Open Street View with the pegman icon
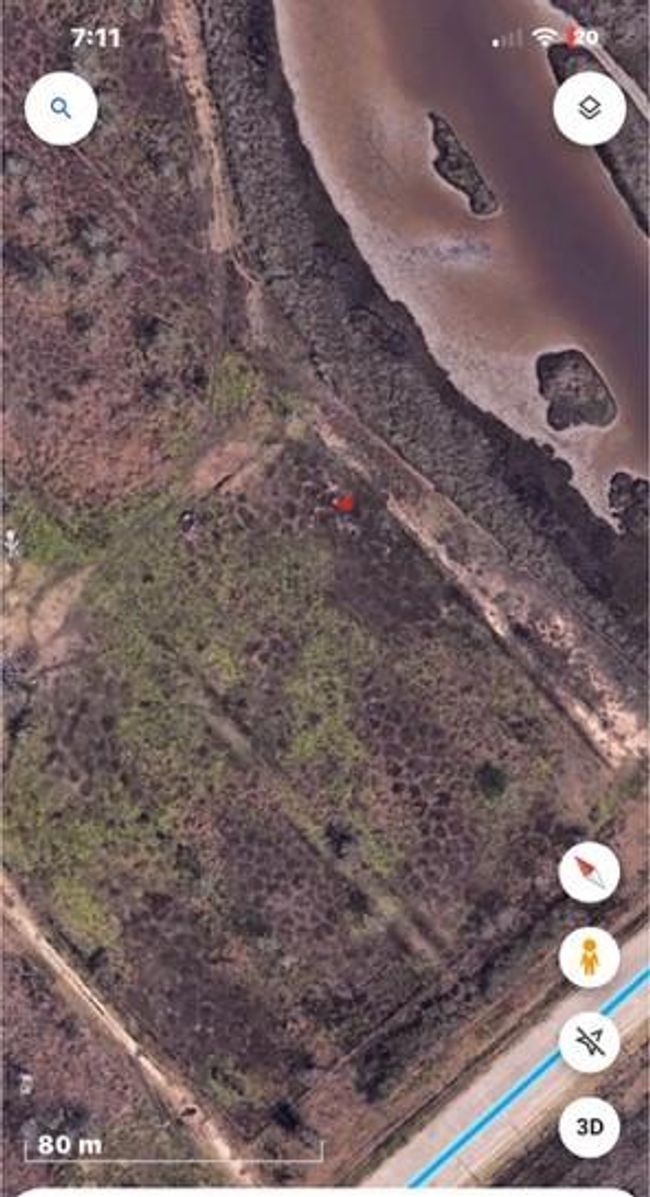This screenshot has height=1197, width=650. 589,957
